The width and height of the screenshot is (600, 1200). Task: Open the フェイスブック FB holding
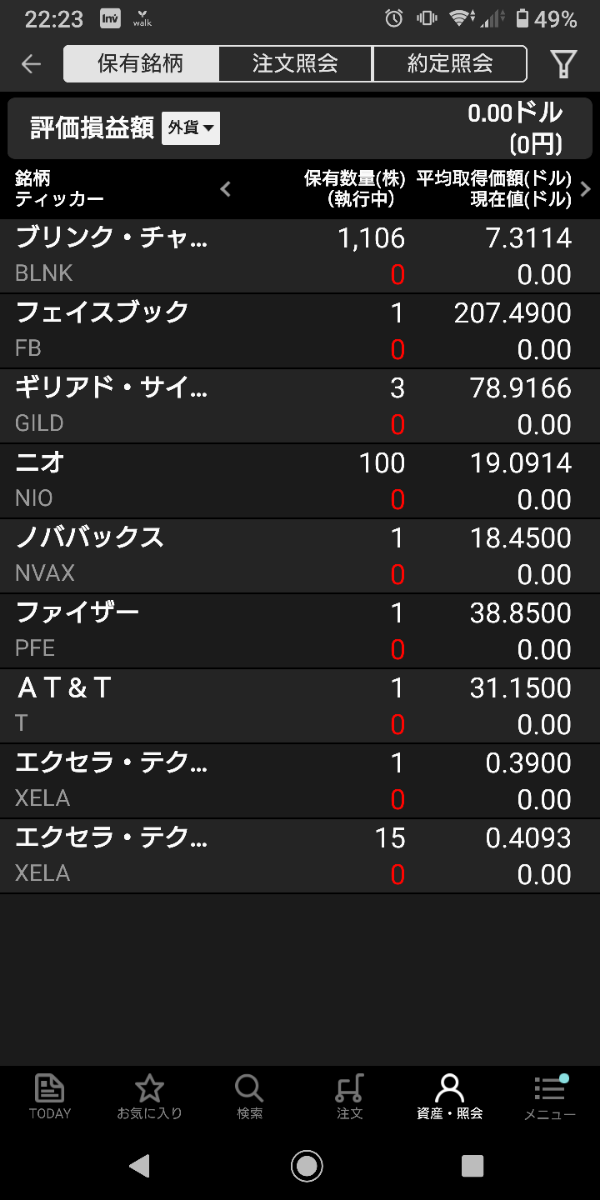pyautogui.click(x=300, y=330)
